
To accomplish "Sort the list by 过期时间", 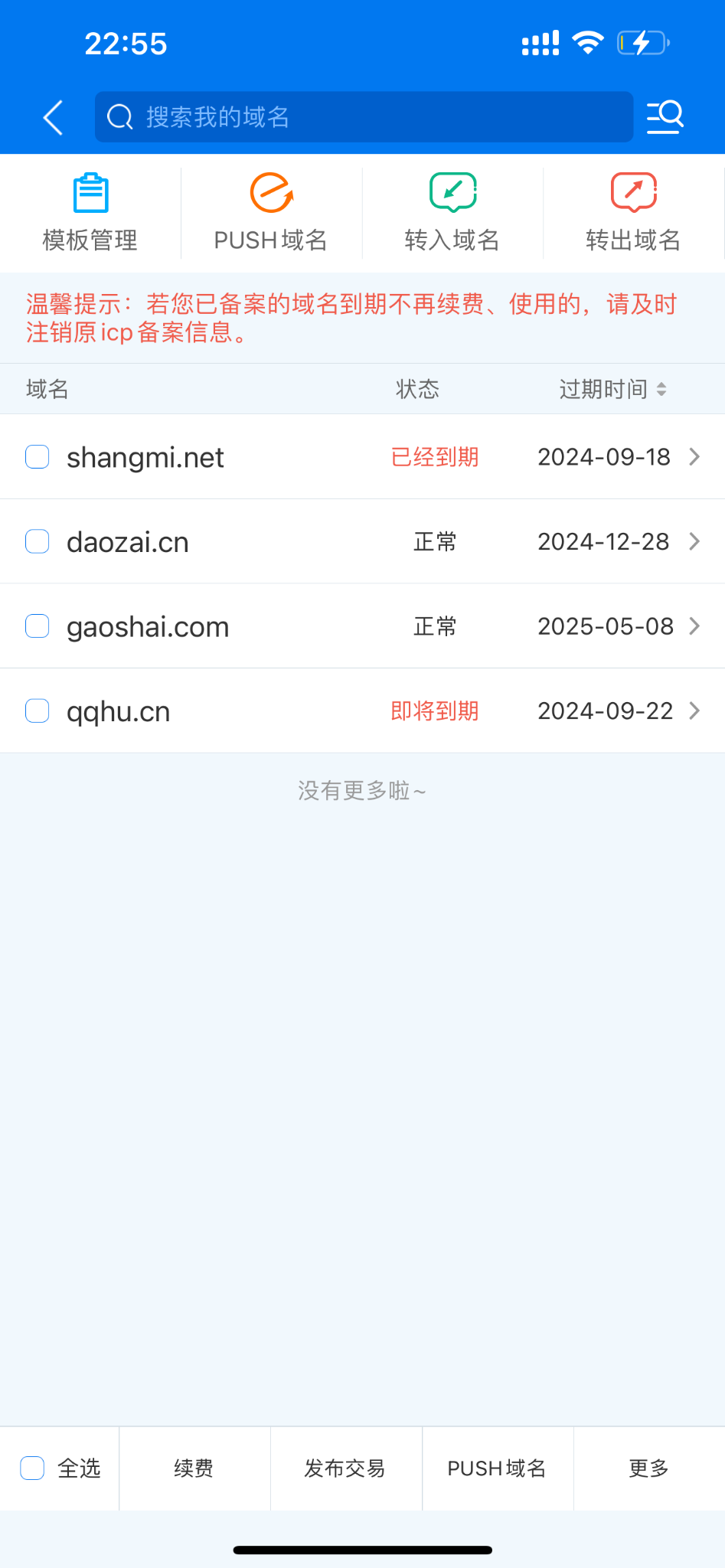I will tap(612, 389).
